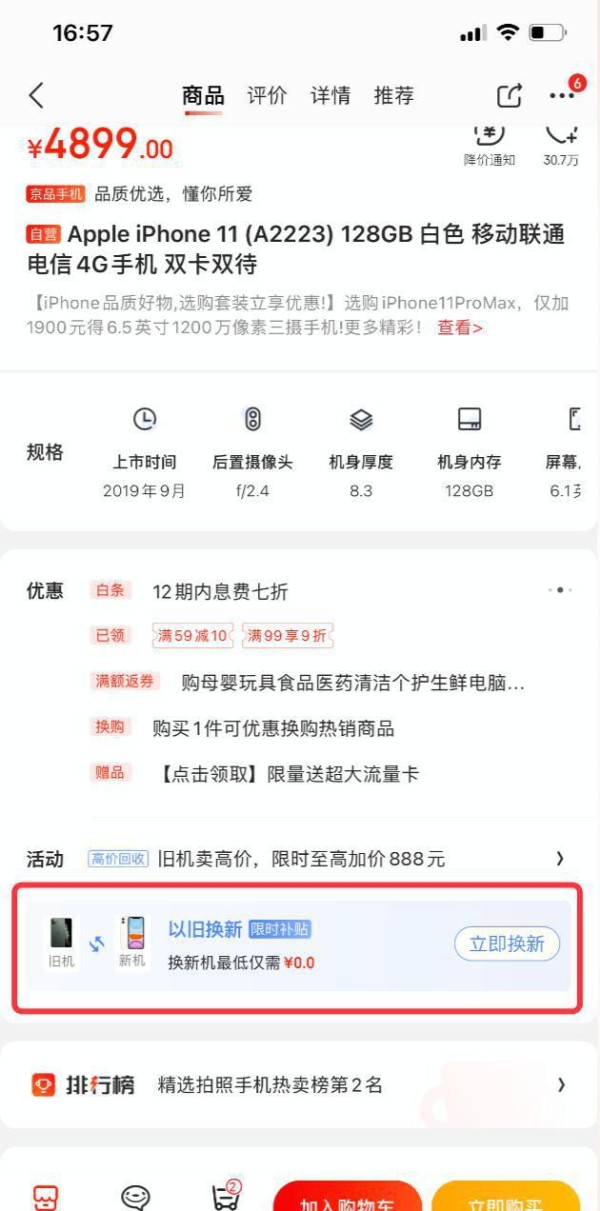Open the three-dot more menu
The width and height of the screenshot is (600, 1211).
click(562, 96)
